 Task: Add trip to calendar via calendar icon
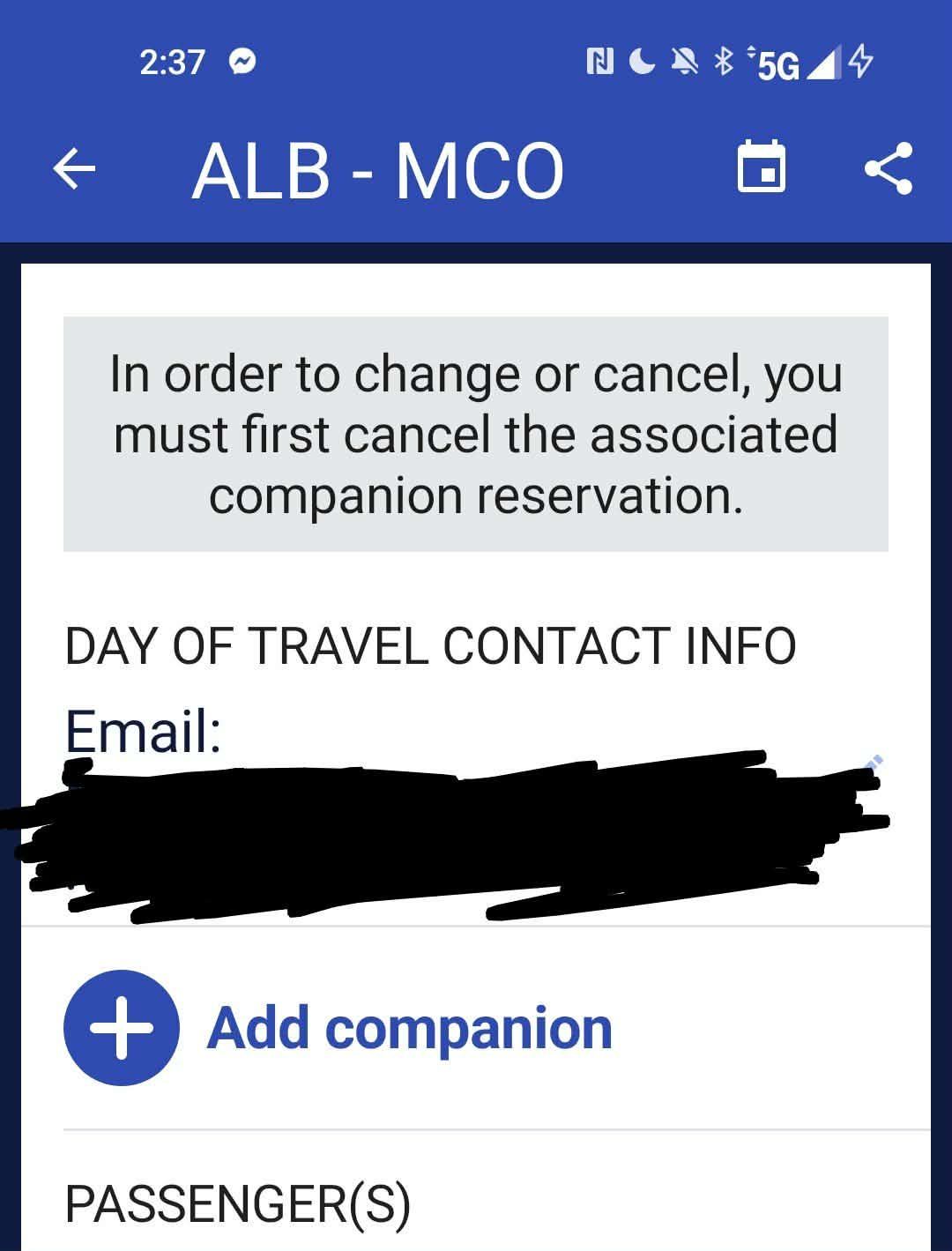point(761,168)
